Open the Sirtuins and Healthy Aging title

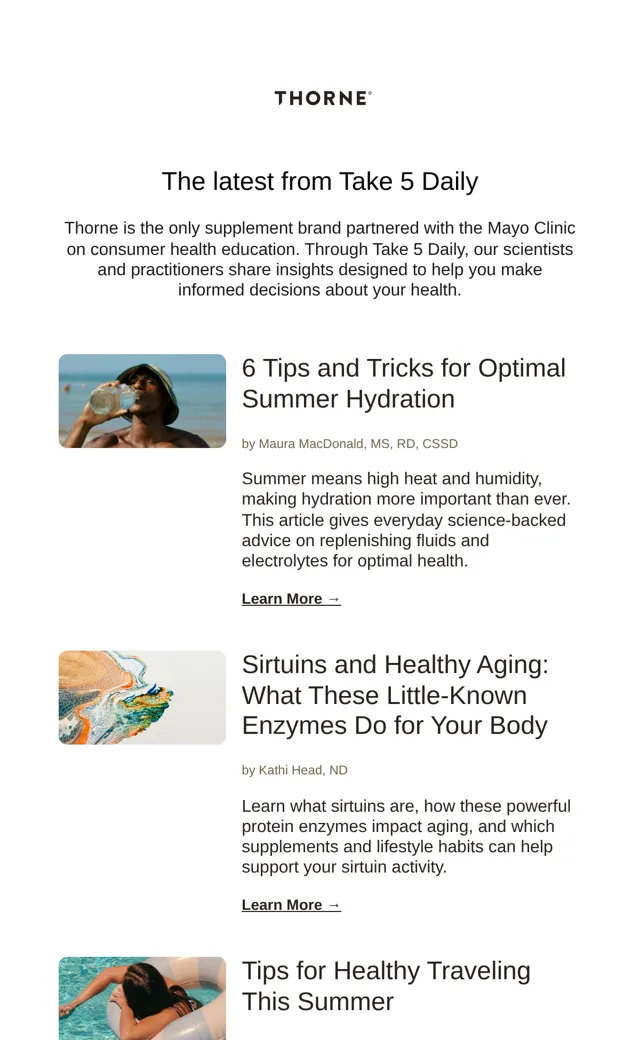[x=395, y=695]
